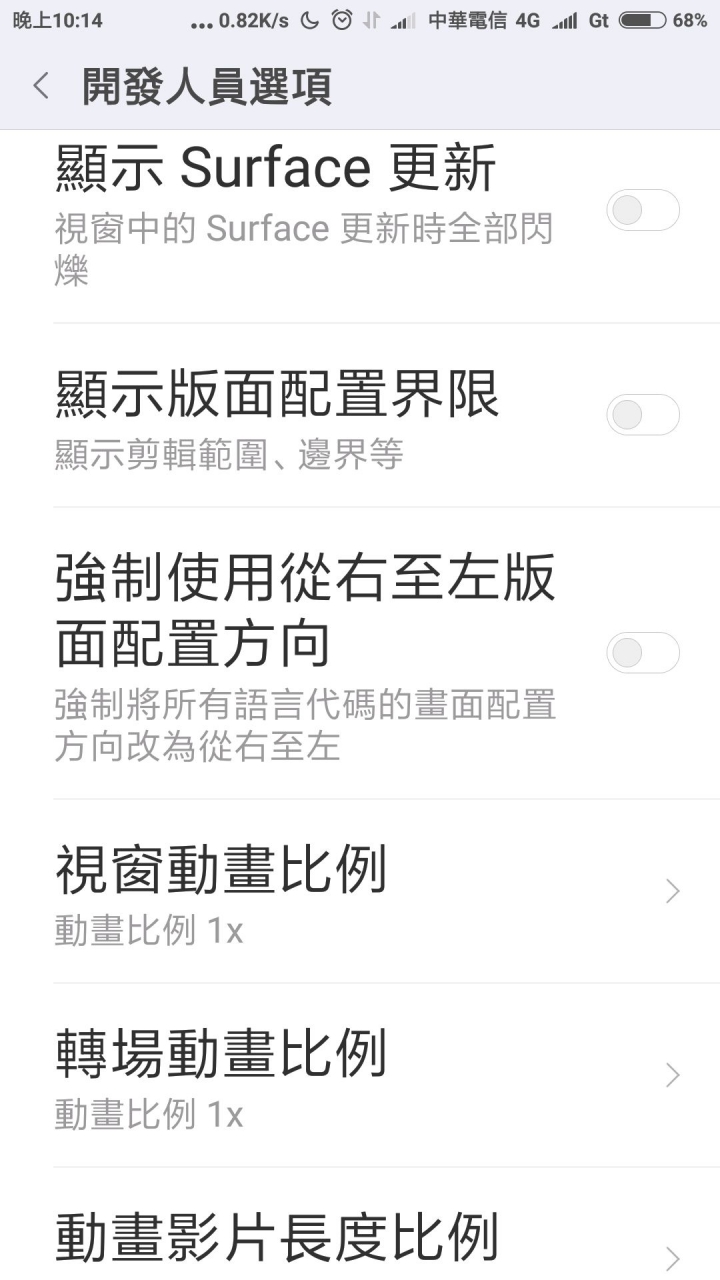This screenshot has height=1280, width=720.
Task: Go back from 開發人員選項
Action: pos(41,86)
